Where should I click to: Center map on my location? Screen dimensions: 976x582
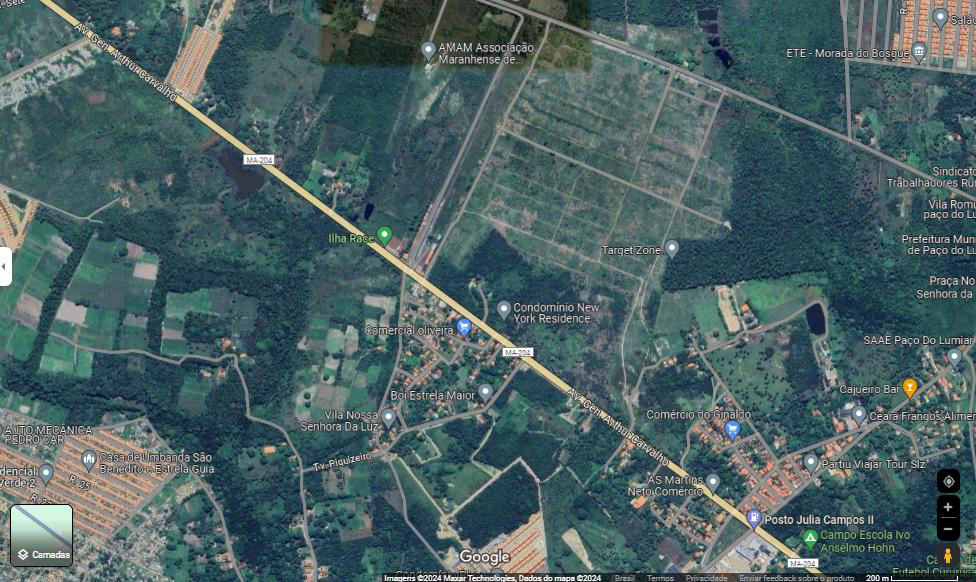click(x=948, y=481)
